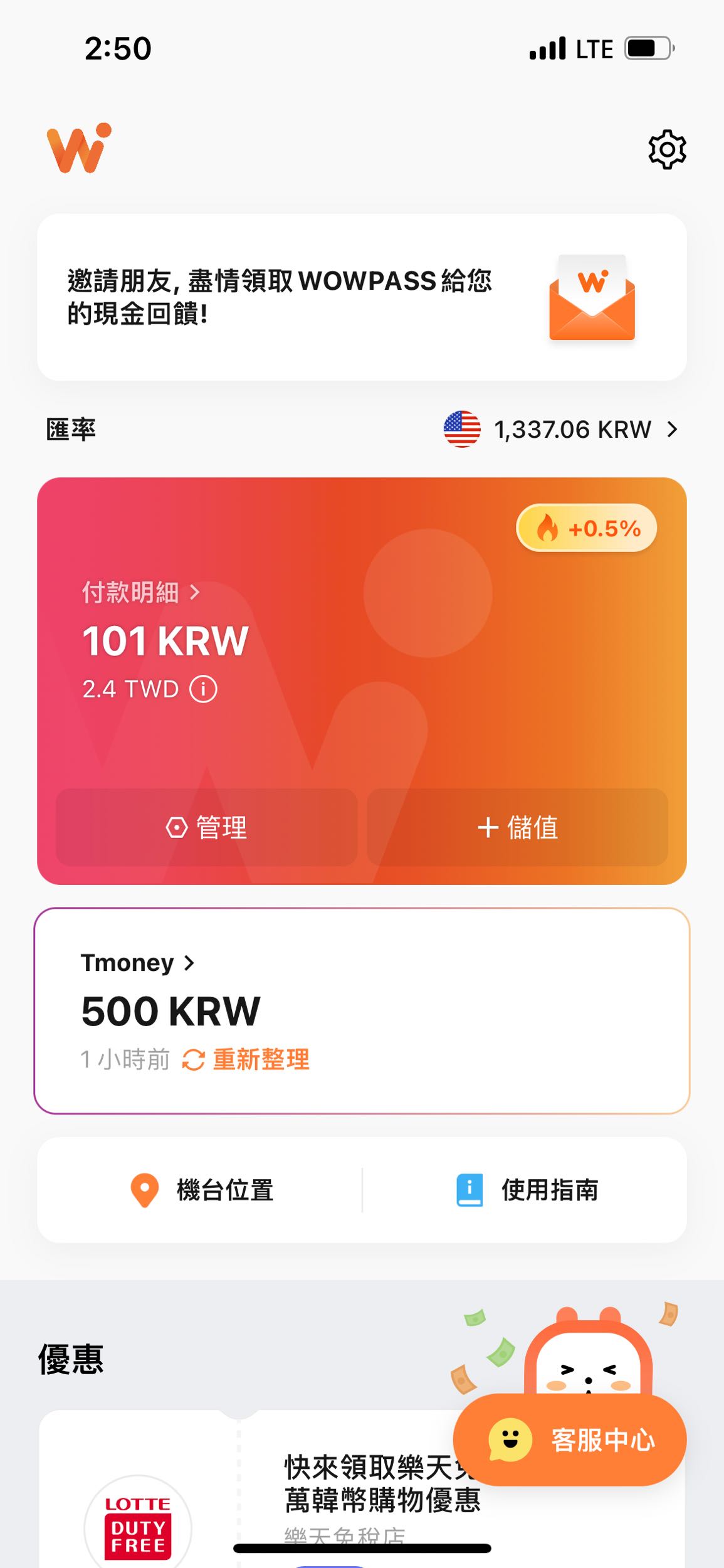The image size is (724, 1568).
Task: Tap the +0.5% bonus badge
Action: [x=586, y=528]
